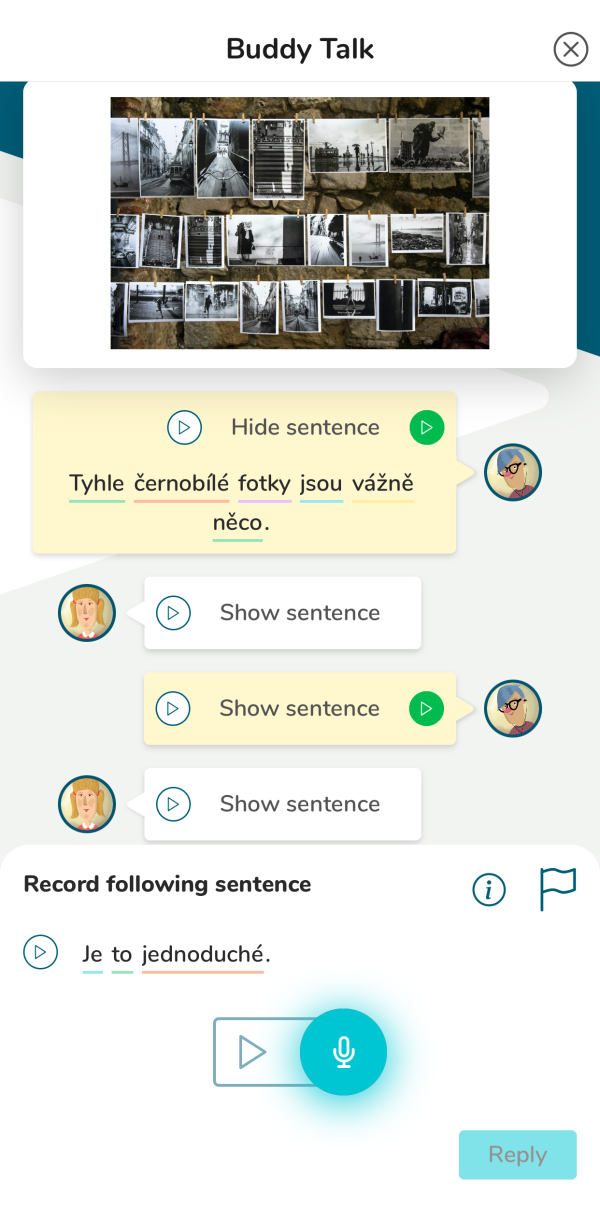This screenshot has width=600, height=1223.
Task: Play audio of the Tyhle černobílé sentence
Action: (x=184, y=428)
